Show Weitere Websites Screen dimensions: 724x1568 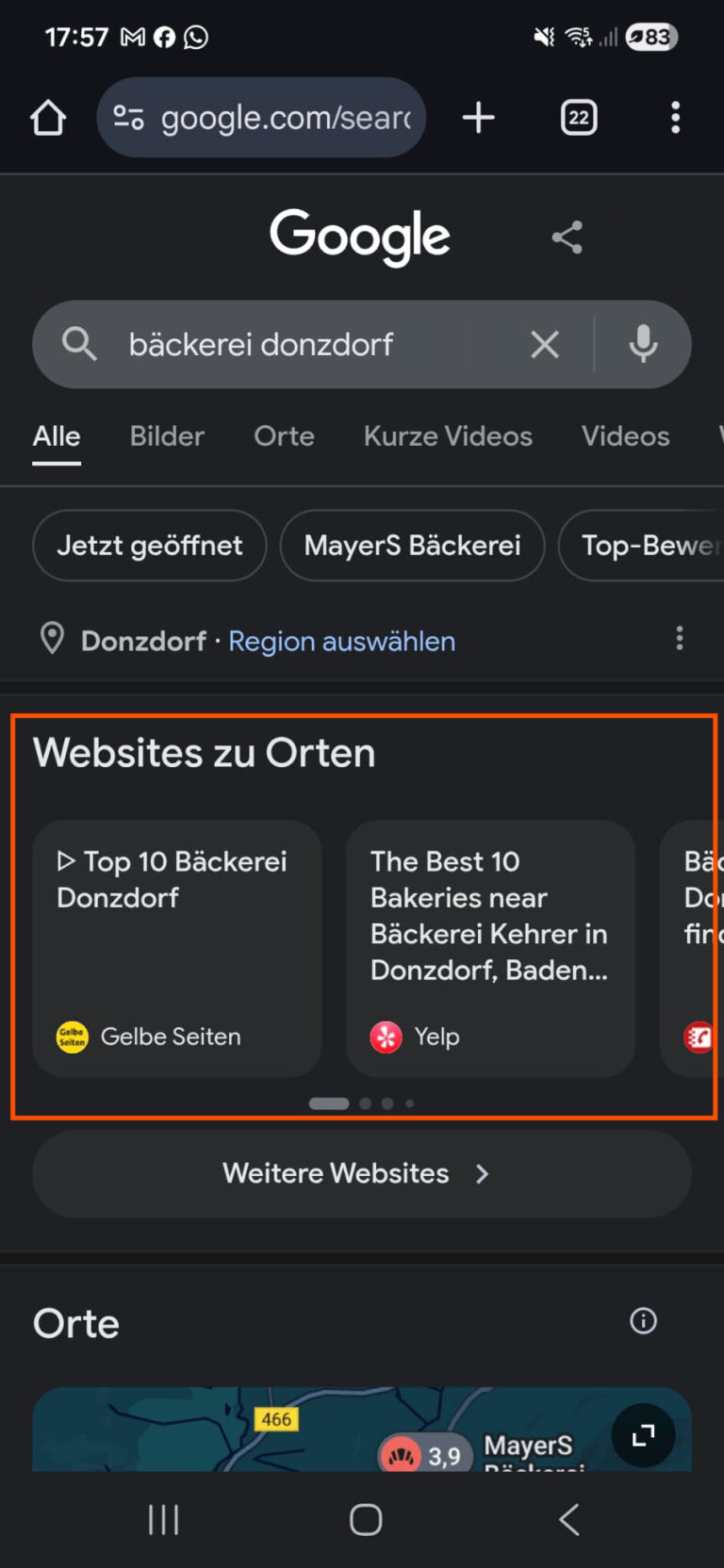coord(361,1174)
